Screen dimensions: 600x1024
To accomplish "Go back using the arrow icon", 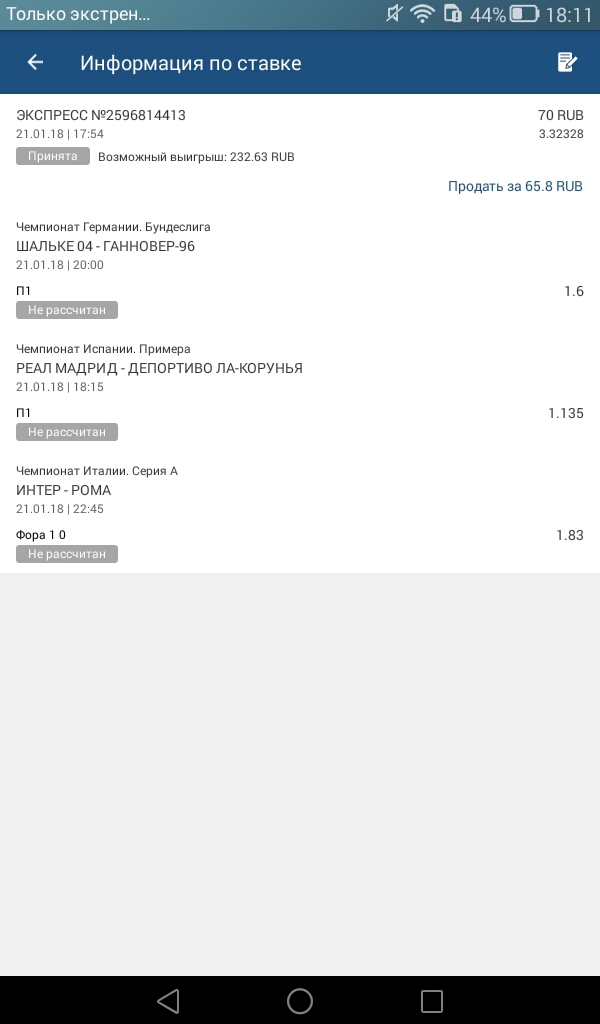I will tap(35, 63).
